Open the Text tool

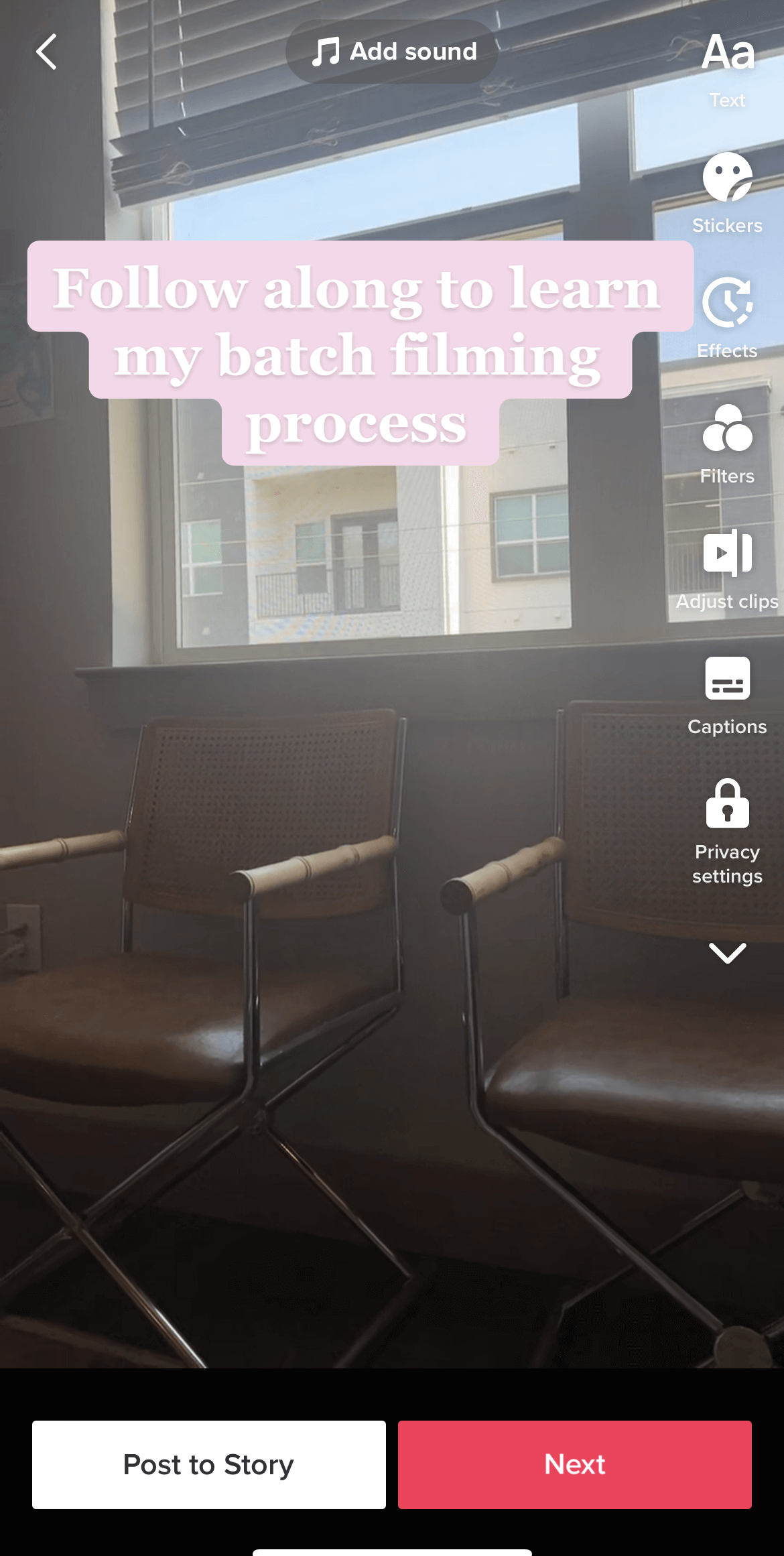(727, 68)
